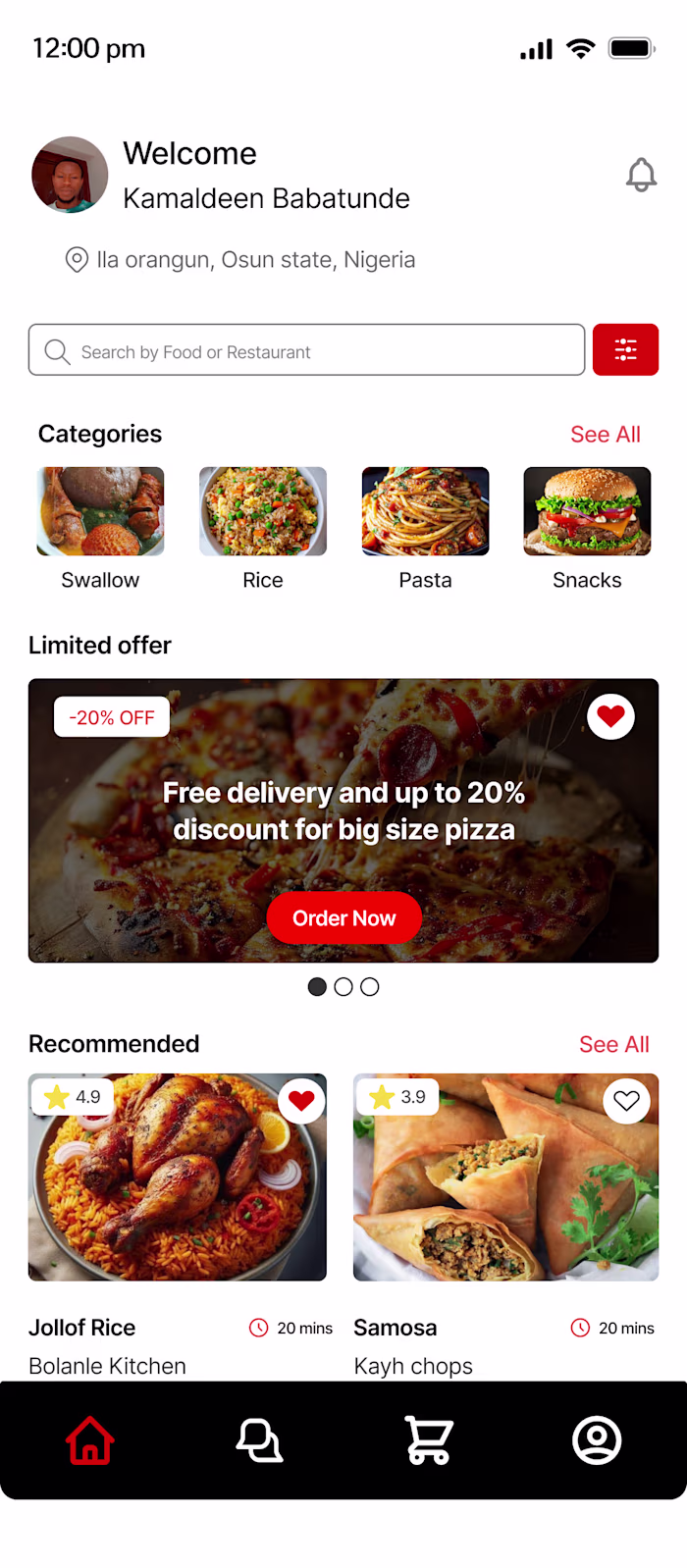687x1568 pixels.
Task: Open the shopping cart tab
Action: pos(429,1440)
